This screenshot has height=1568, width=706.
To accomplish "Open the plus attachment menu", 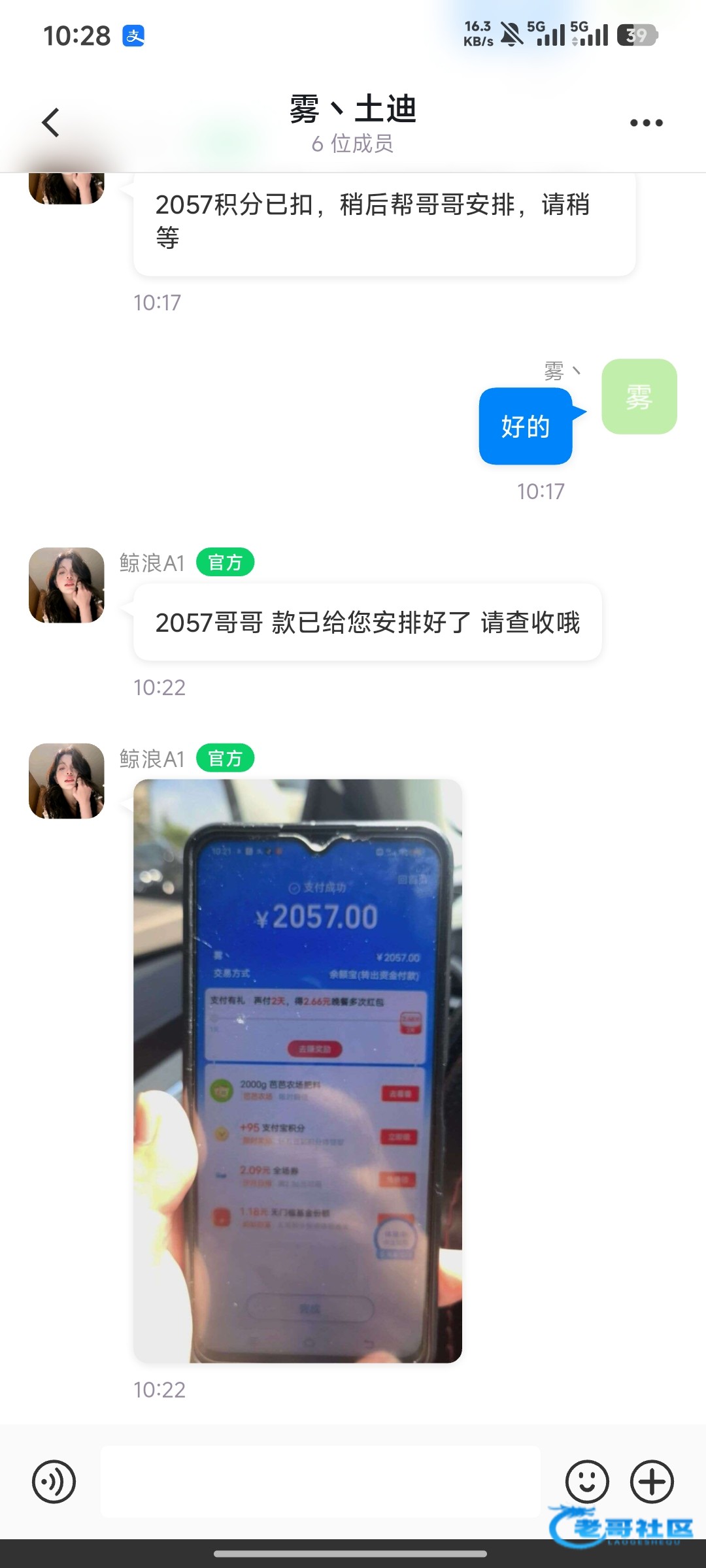I will click(x=652, y=1481).
